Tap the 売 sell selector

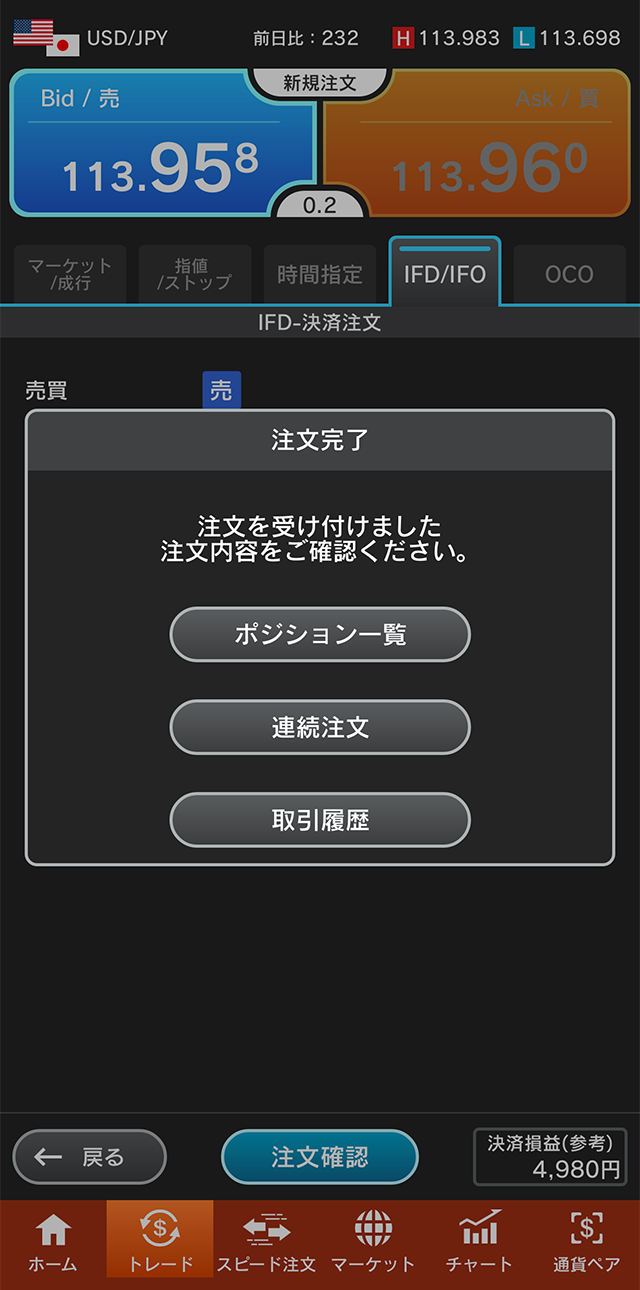click(x=221, y=390)
